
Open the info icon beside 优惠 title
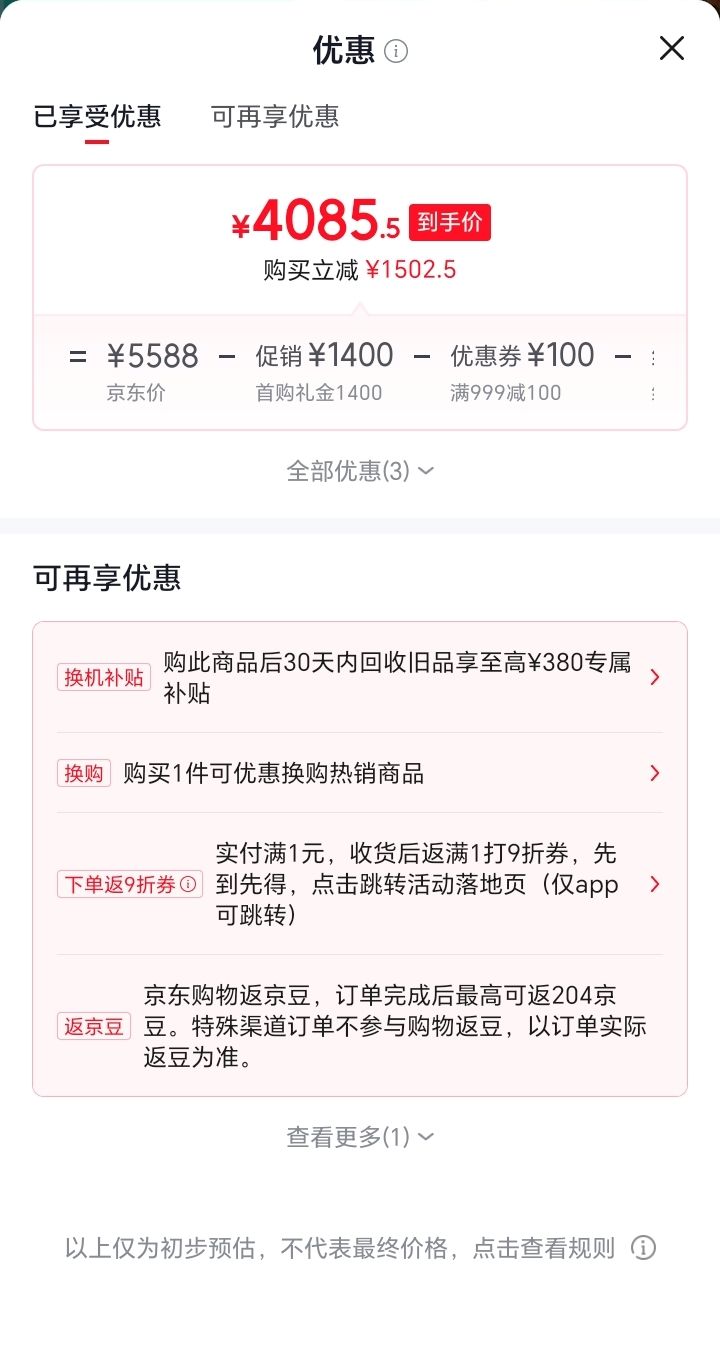coord(396,51)
